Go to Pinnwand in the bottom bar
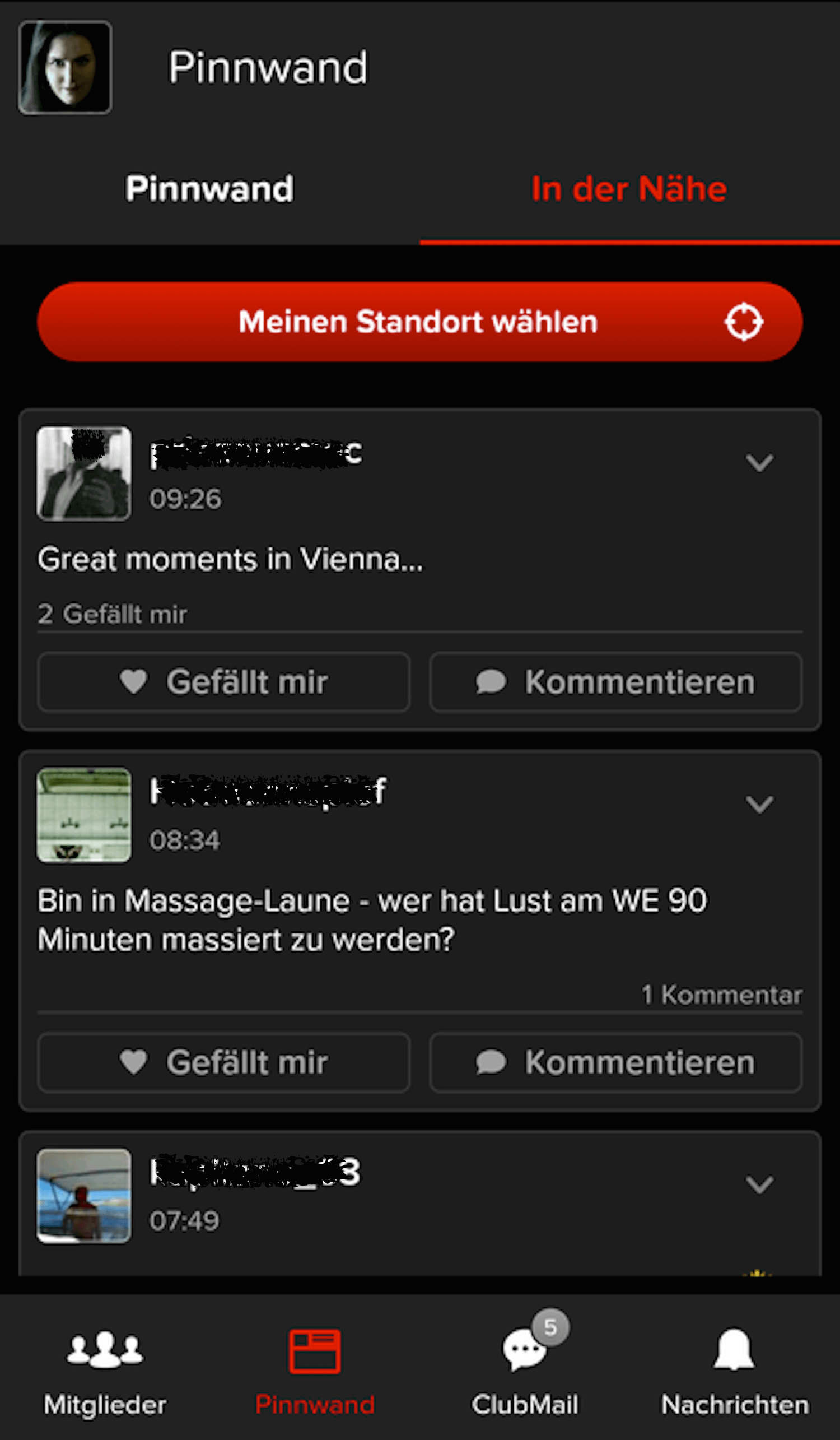This screenshot has width=840, height=1440. [x=315, y=1372]
